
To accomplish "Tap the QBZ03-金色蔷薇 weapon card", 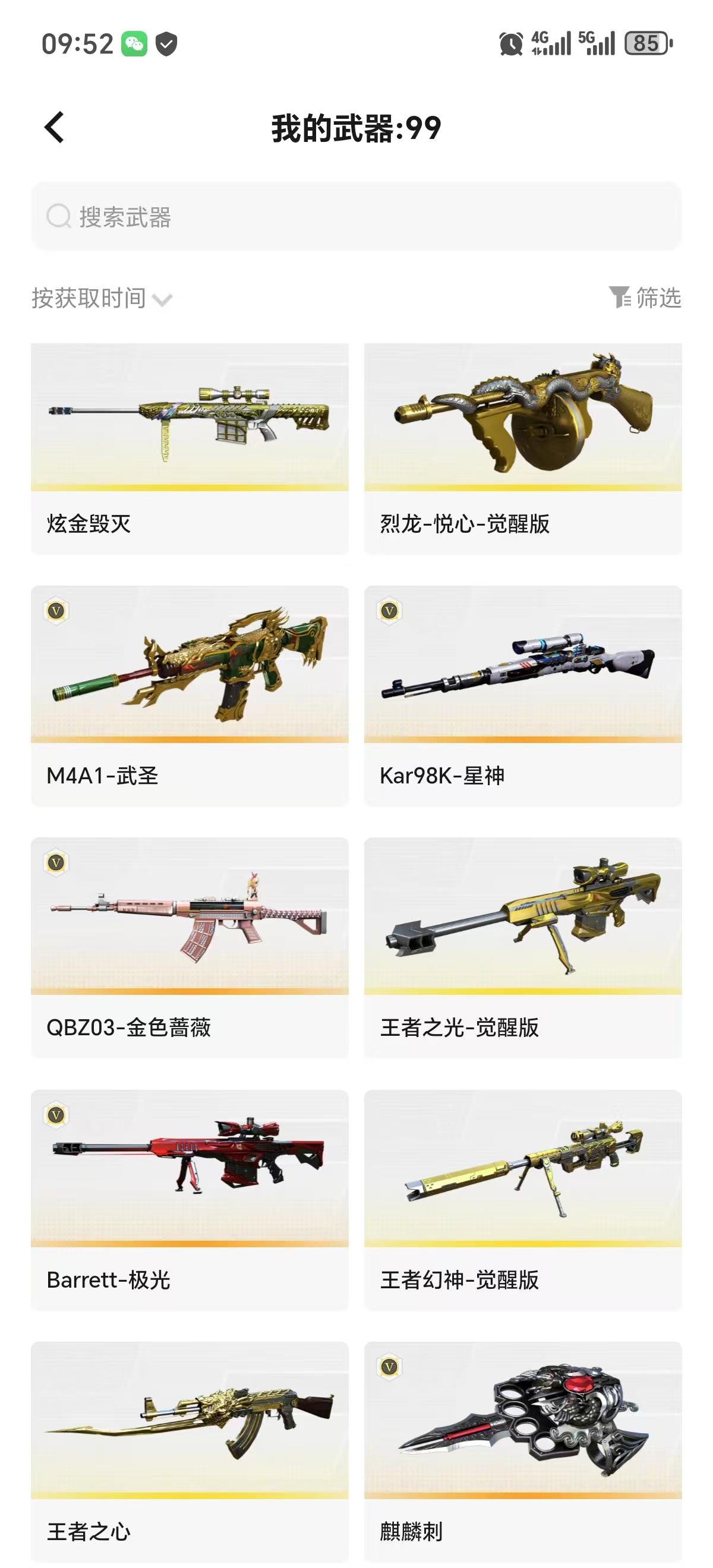I will pos(190,948).
